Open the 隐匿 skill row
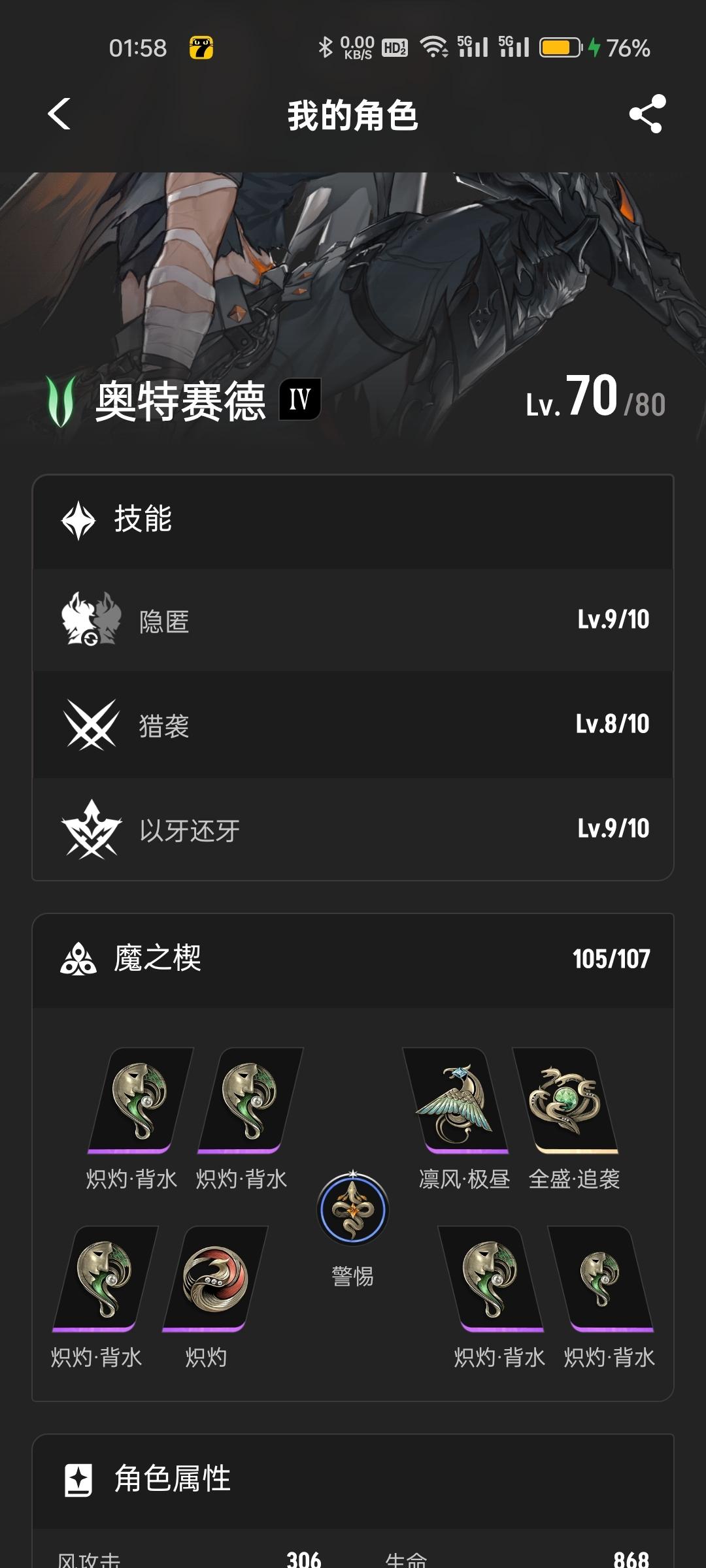 [x=353, y=620]
